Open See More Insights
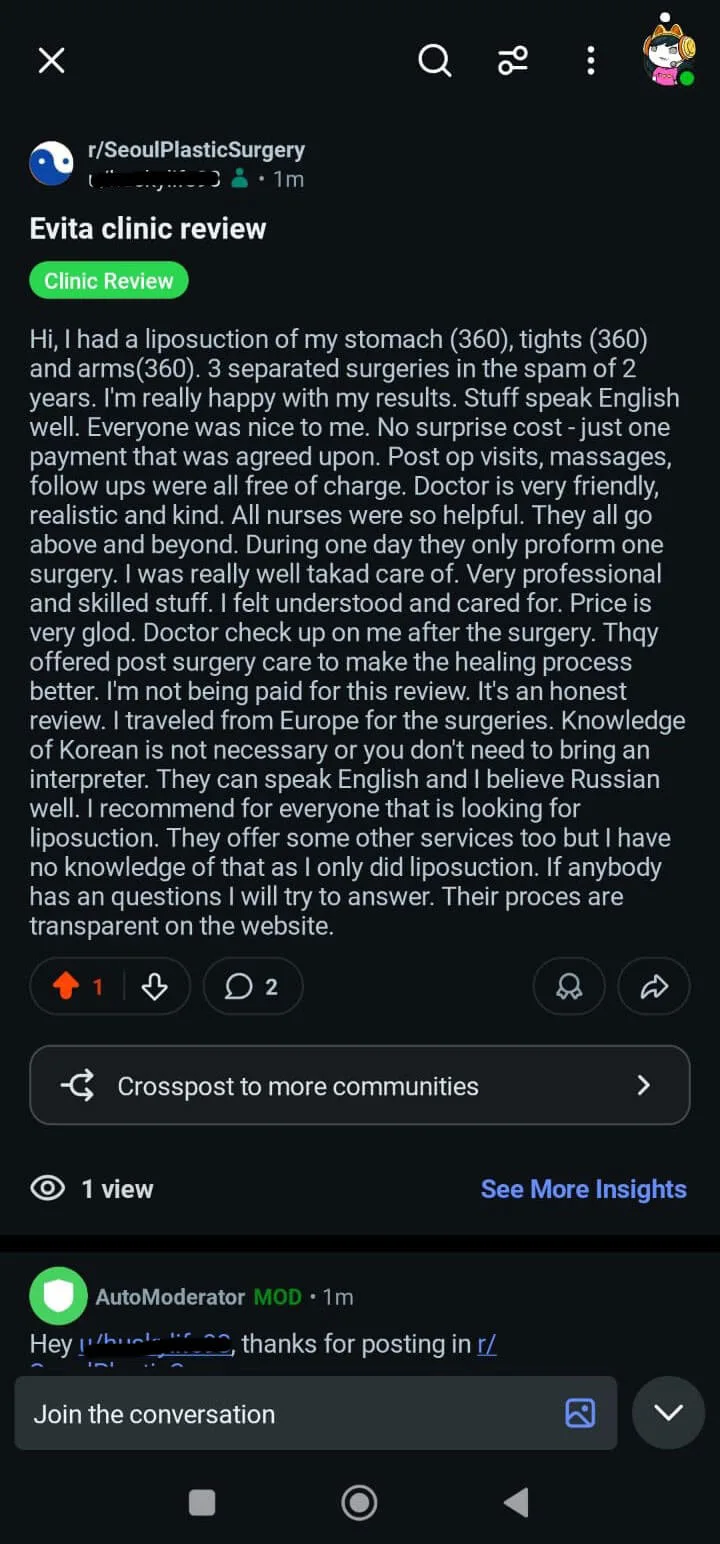Image resolution: width=720 pixels, height=1544 pixels. [x=583, y=1189]
